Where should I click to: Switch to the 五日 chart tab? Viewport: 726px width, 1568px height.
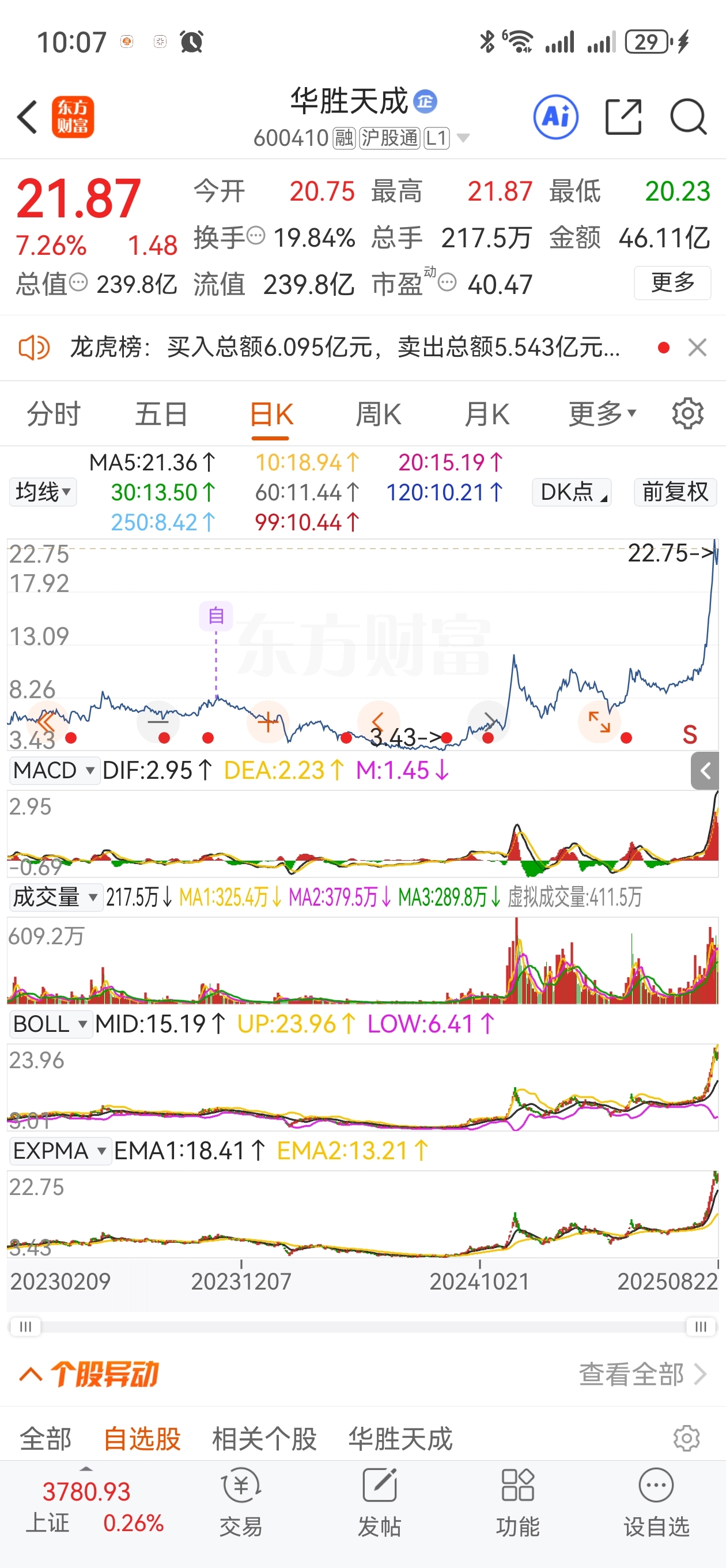(161, 414)
